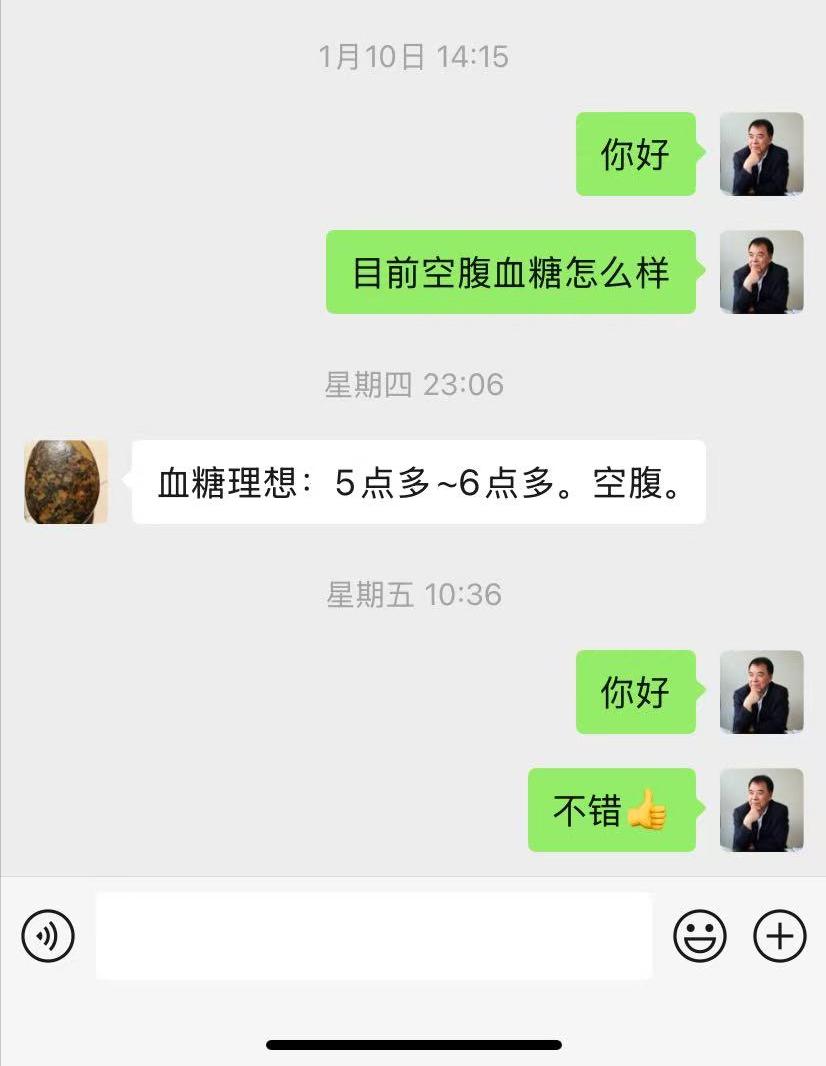Tap the home indicator bar at the bottom
Screen dimensions: 826x1066
point(413,1043)
